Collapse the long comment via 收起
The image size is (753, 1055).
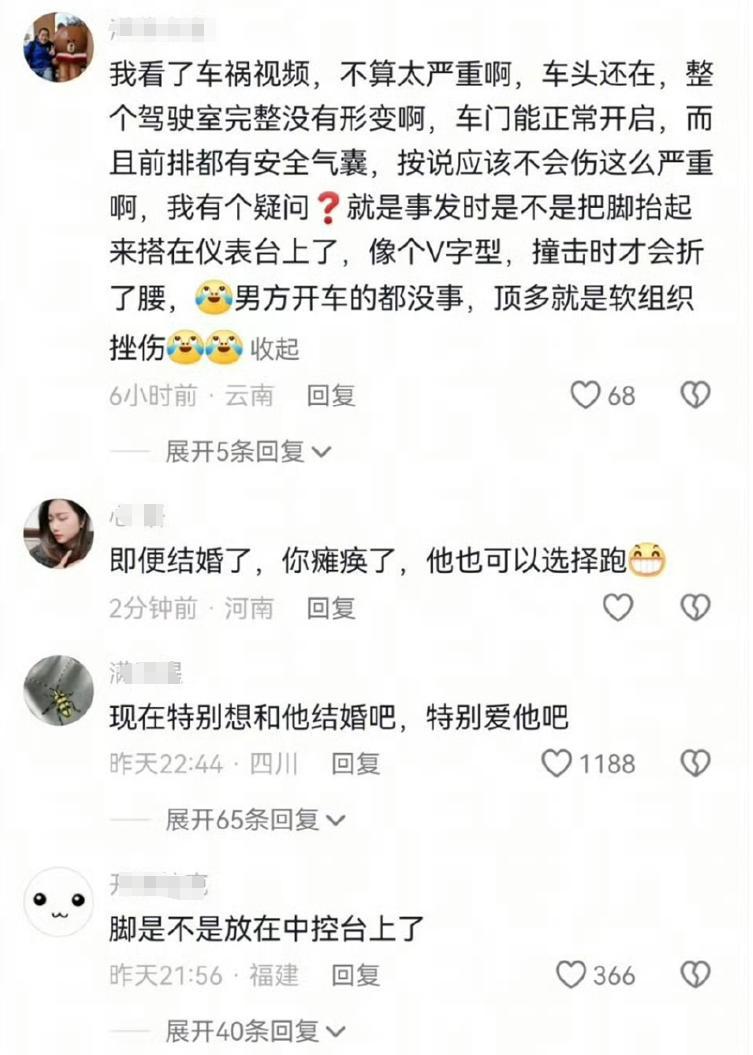point(274,348)
